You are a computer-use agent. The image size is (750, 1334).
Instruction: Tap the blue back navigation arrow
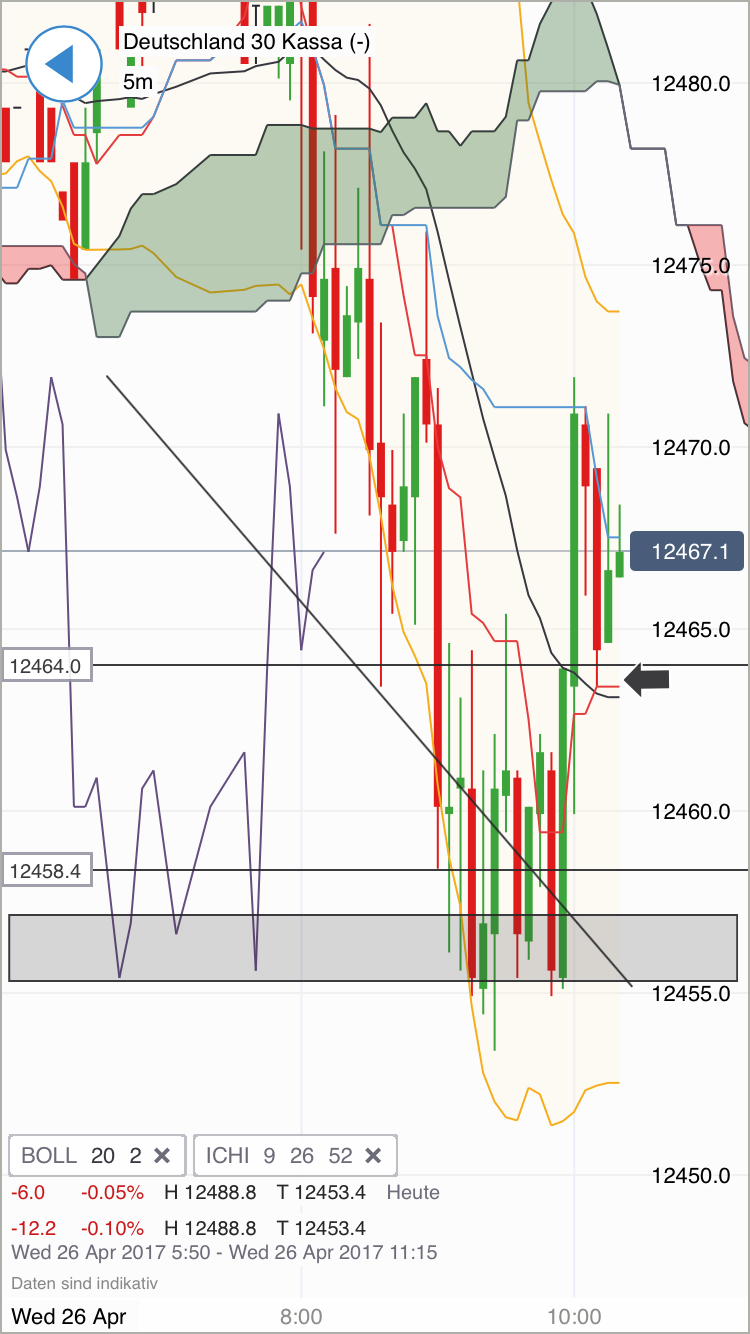(62, 63)
